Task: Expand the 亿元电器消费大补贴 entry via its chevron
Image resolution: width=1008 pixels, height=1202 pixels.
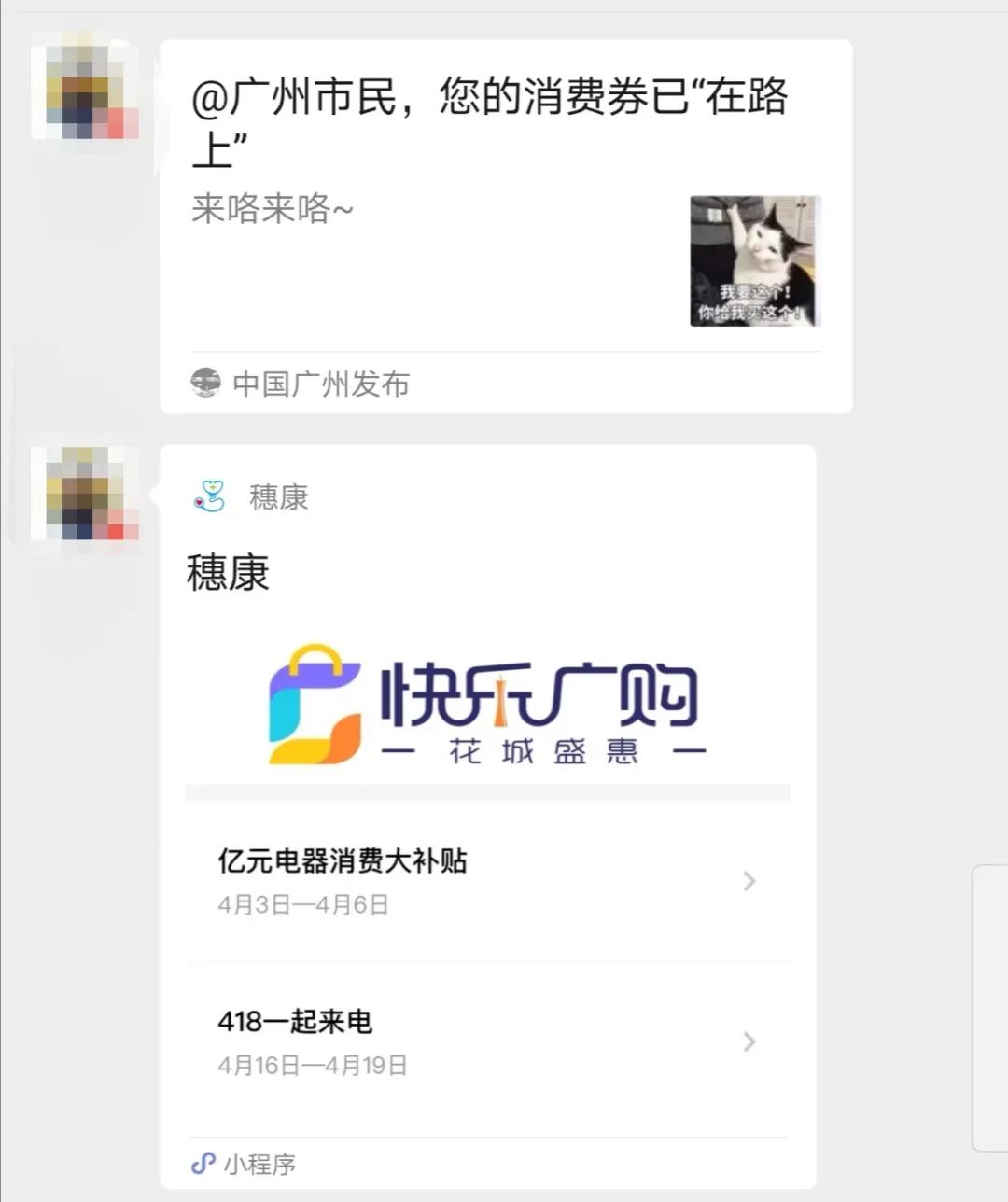Action: tap(749, 881)
